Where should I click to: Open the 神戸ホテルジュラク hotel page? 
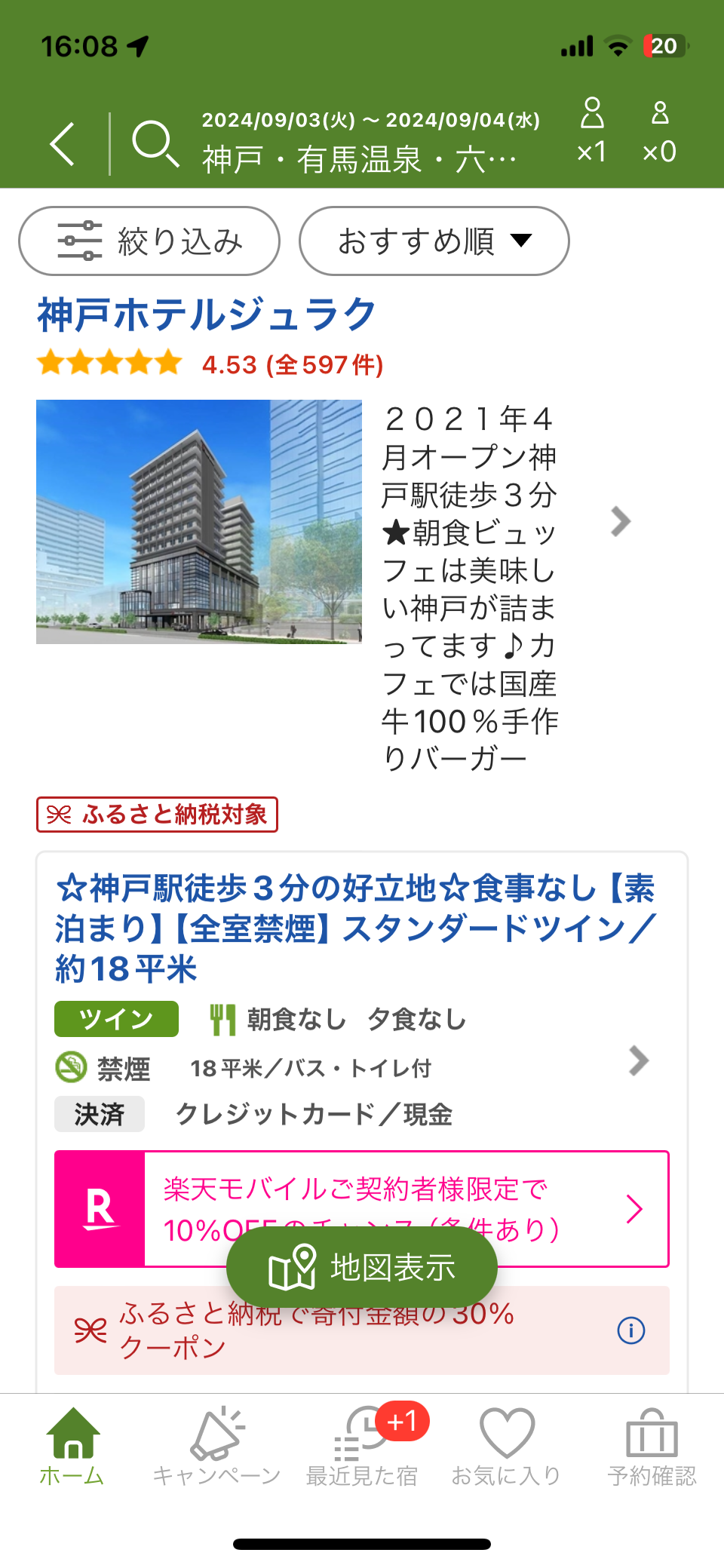point(207,315)
